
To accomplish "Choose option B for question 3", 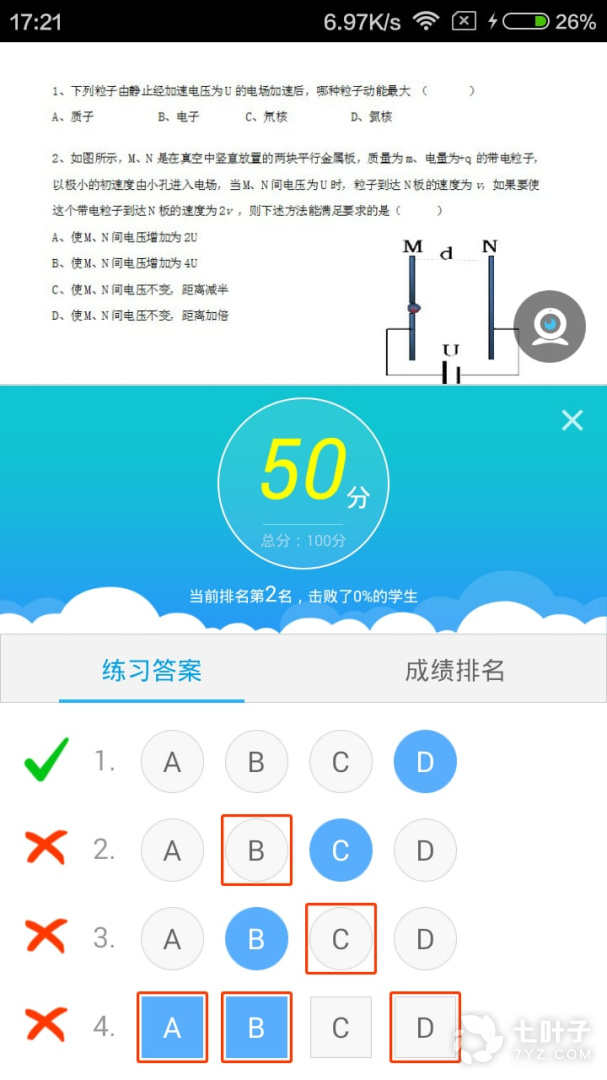I will [256, 938].
